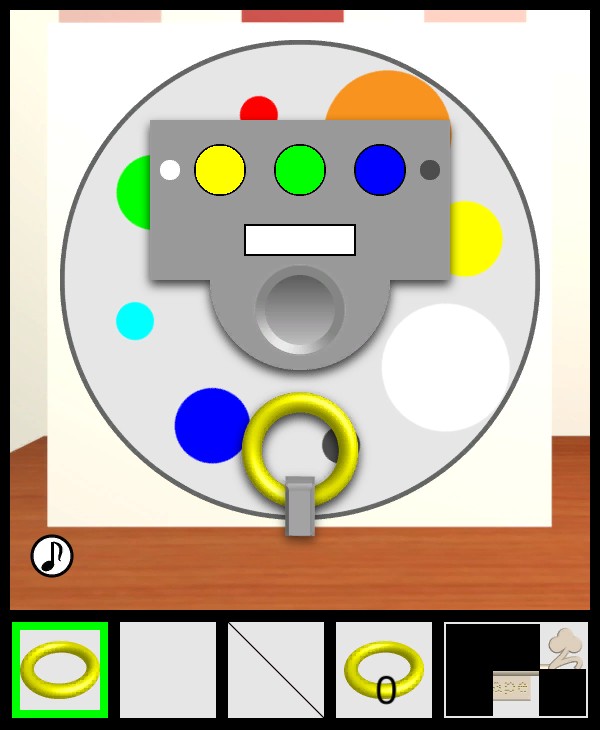Select the yellow ring in the first inventory slot
The width and height of the screenshot is (600, 730).
pos(60,670)
